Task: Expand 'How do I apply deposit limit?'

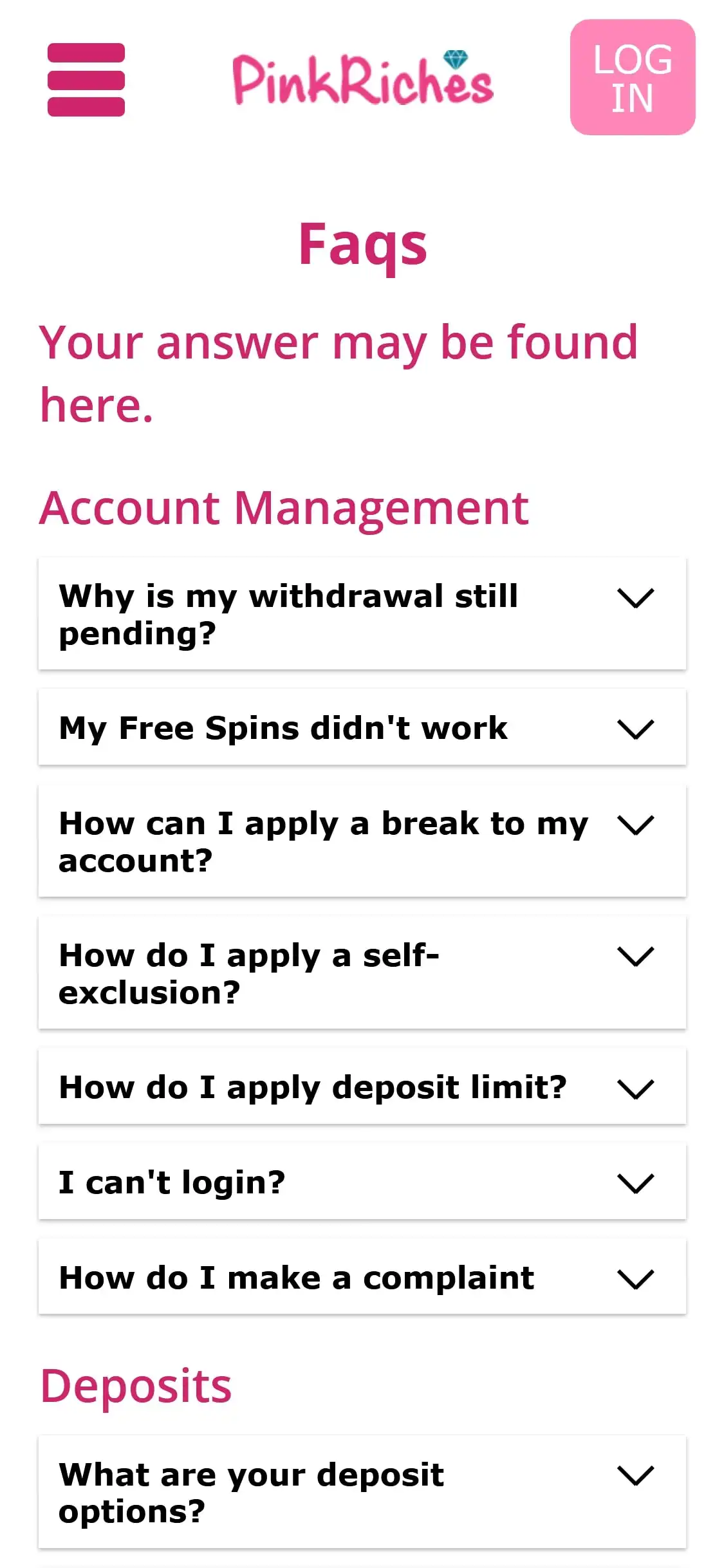Action: click(x=362, y=1087)
